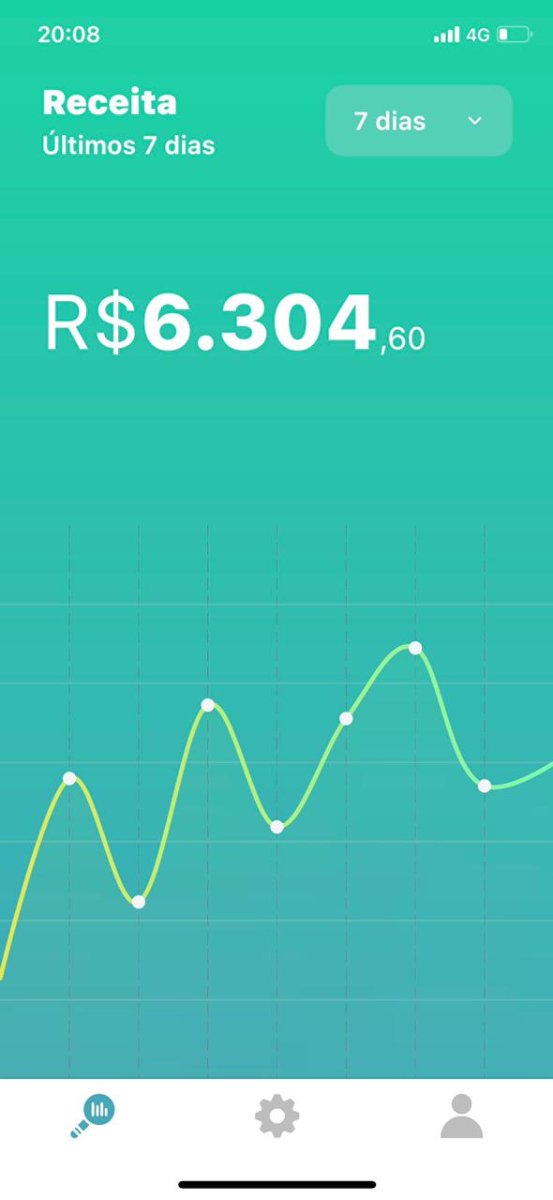Screen dimensions: 553x1200
Task: Expand the 7 dias period dropdown
Action: pos(419,121)
